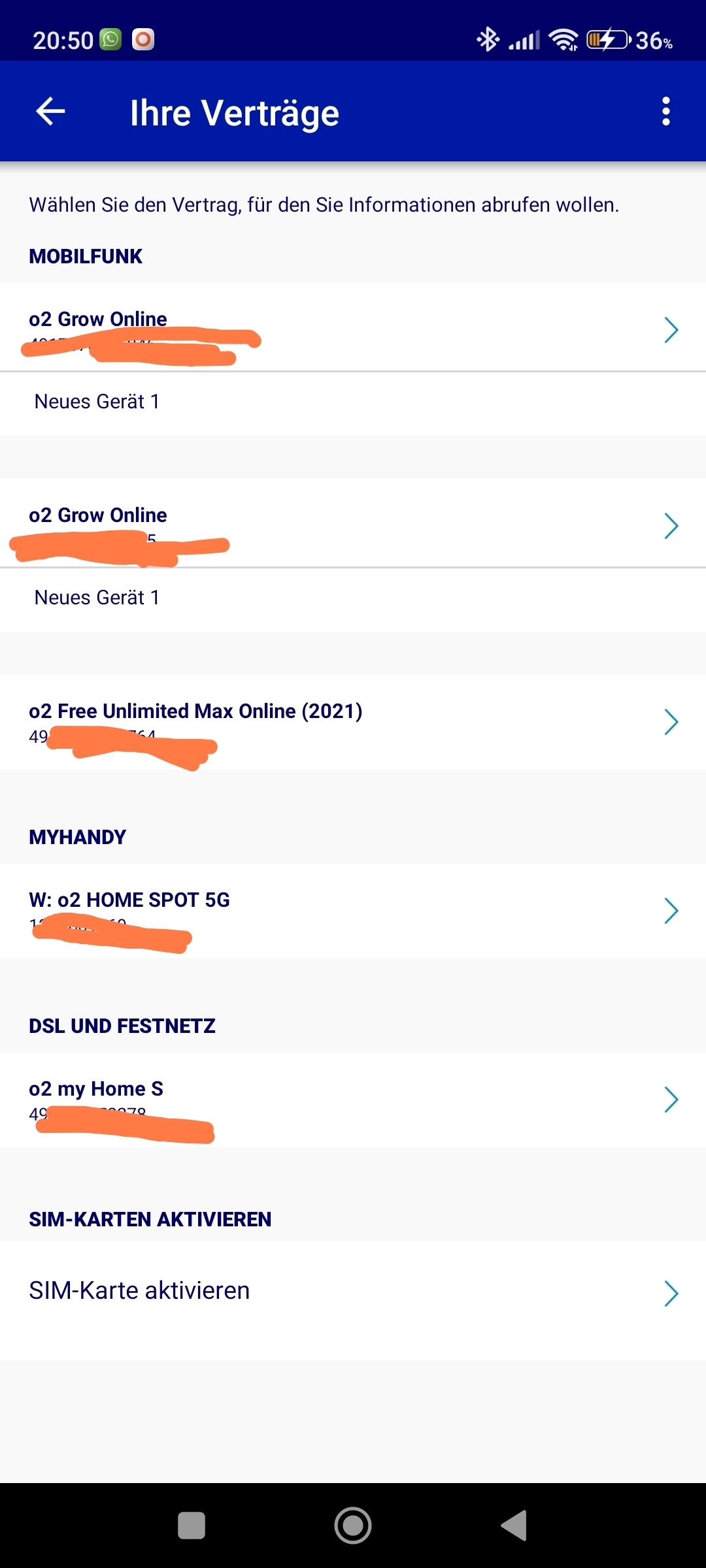Tap SIM-Karte aktivieren
Image resolution: width=706 pixels, height=1568 pixels.
(x=353, y=1292)
